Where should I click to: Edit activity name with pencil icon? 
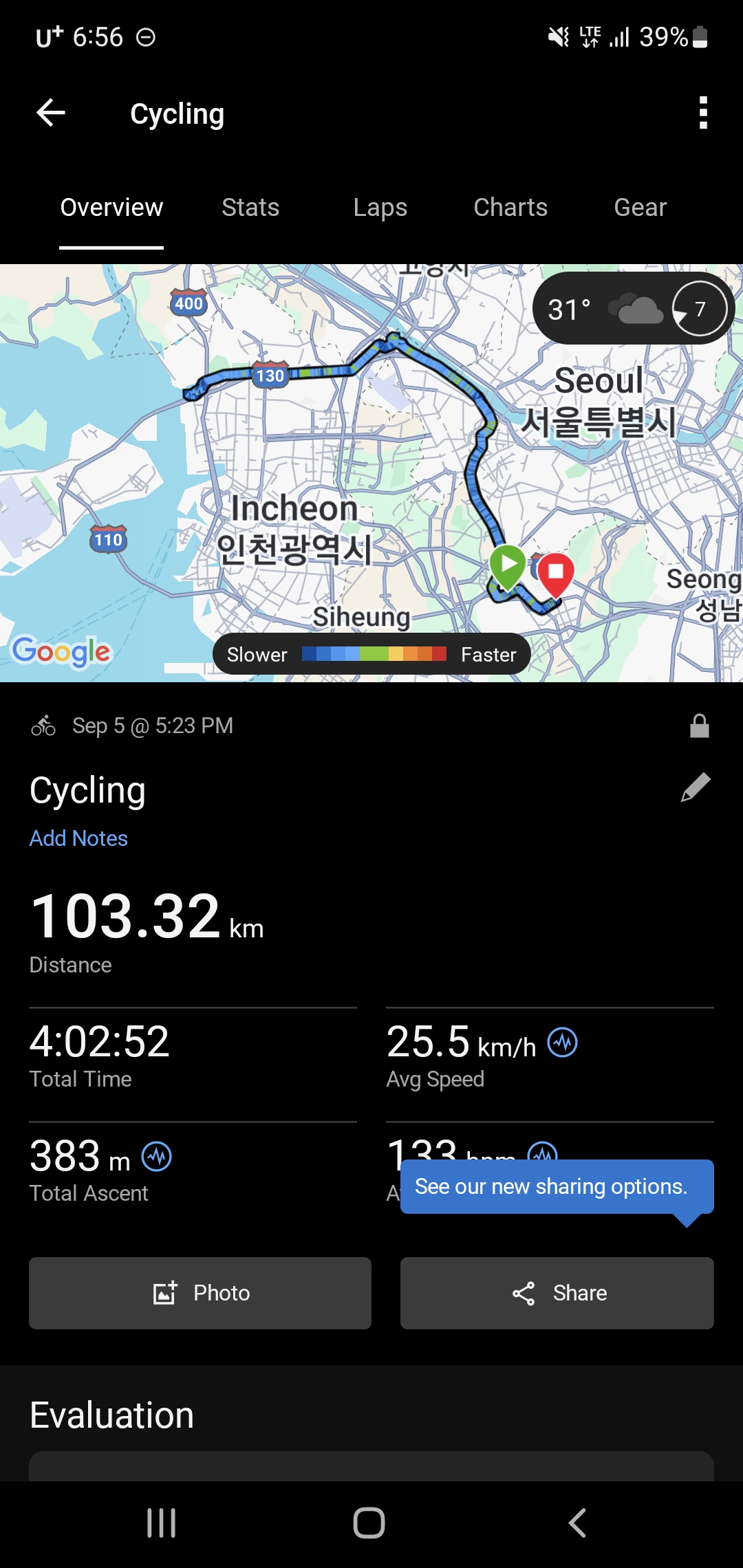click(x=696, y=787)
